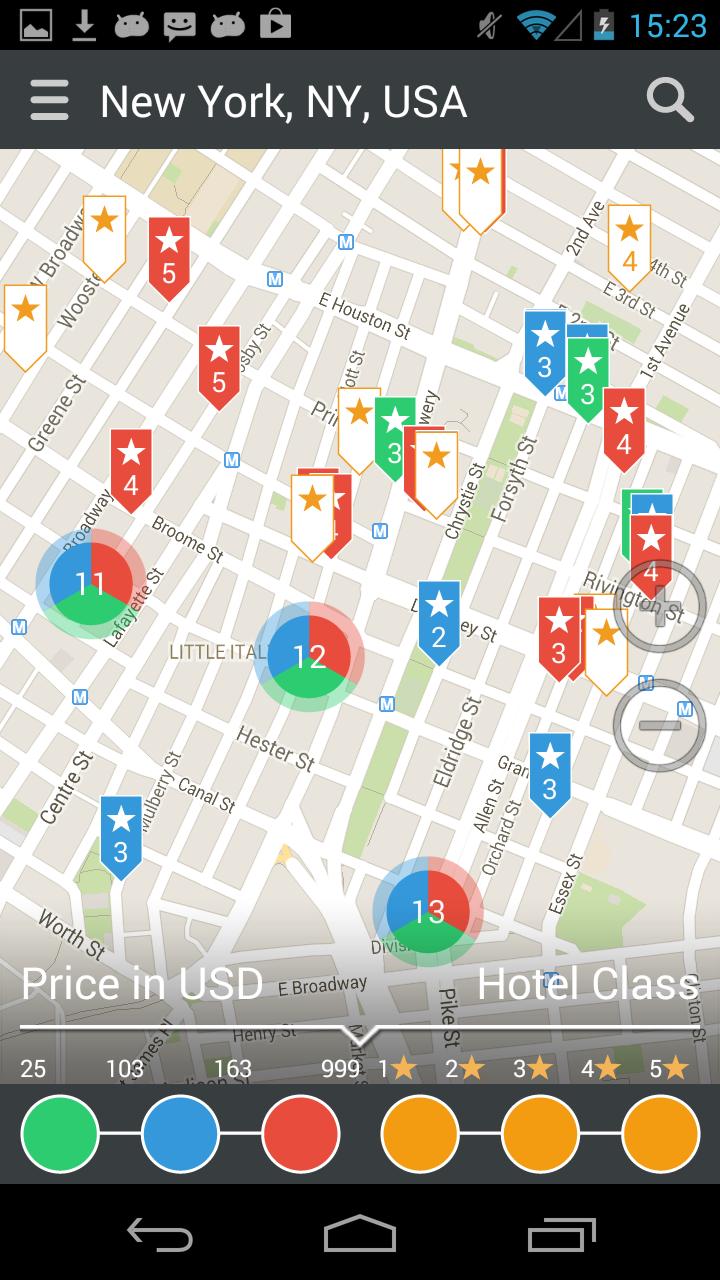The width and height of the screenshot is (720, 1280).
Task: Select the blue 2-star hotel marker
Action: [439, 621]
